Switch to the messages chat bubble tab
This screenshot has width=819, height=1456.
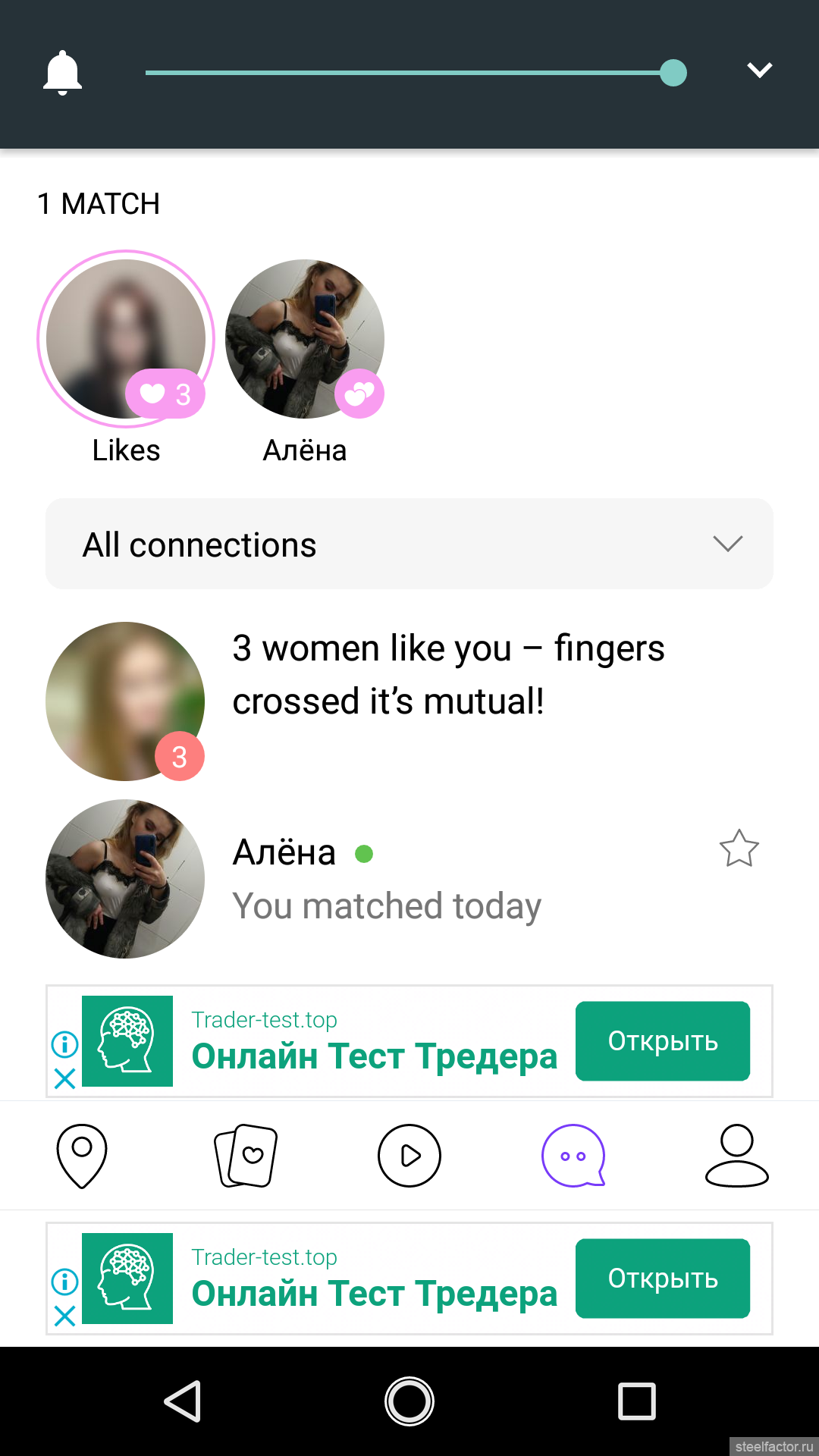click(573, 1156)
